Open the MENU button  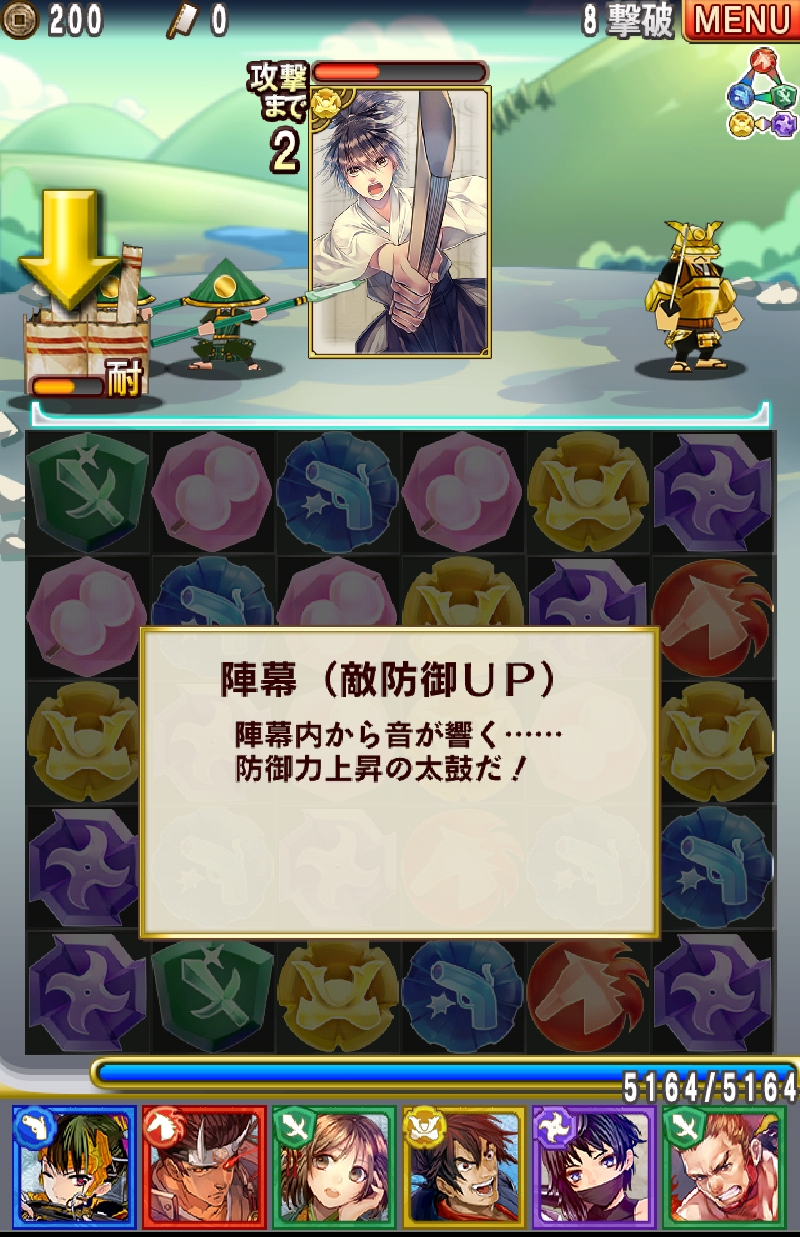click(741, 20)
